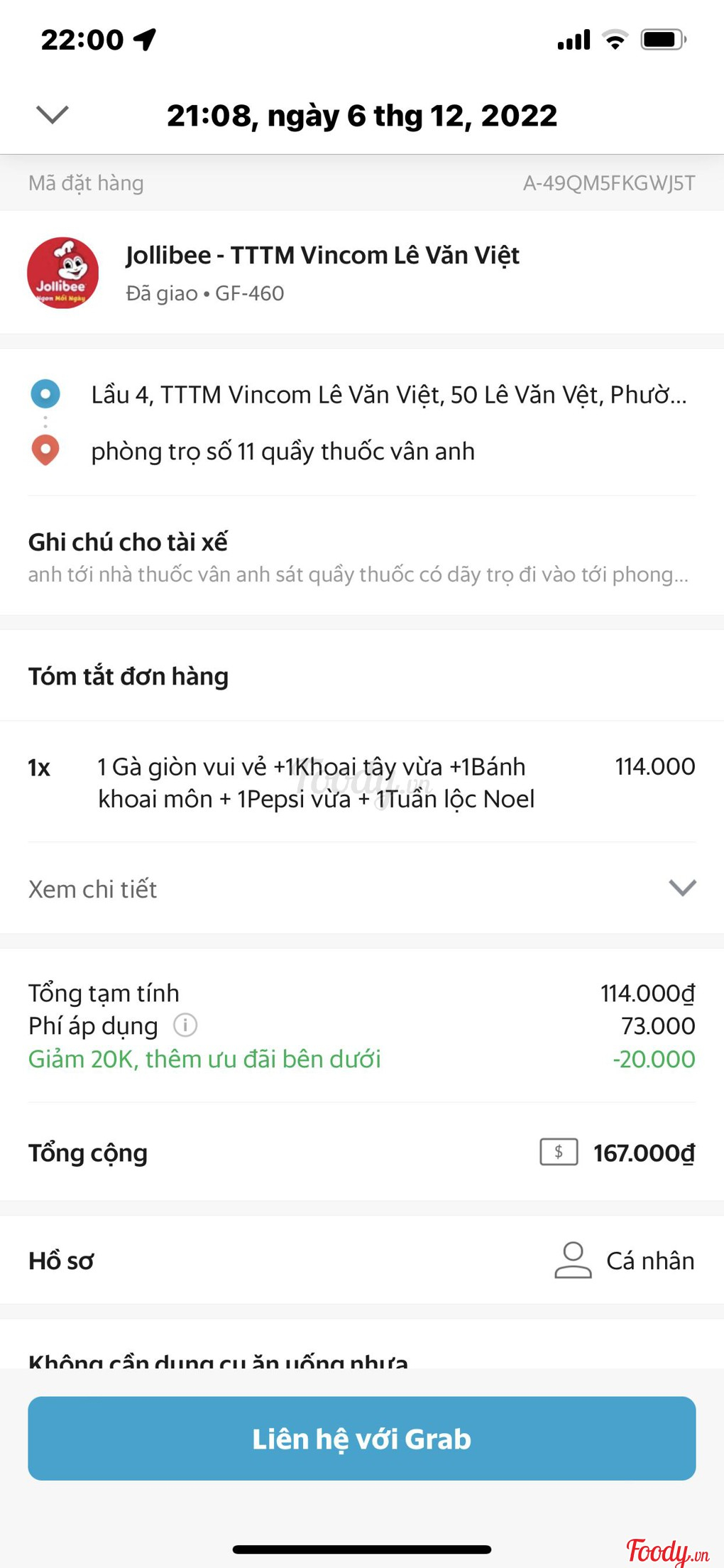Tap the "Liên hệ với Grab" button
The image size is (724, 1568).
click(361, 1438)
